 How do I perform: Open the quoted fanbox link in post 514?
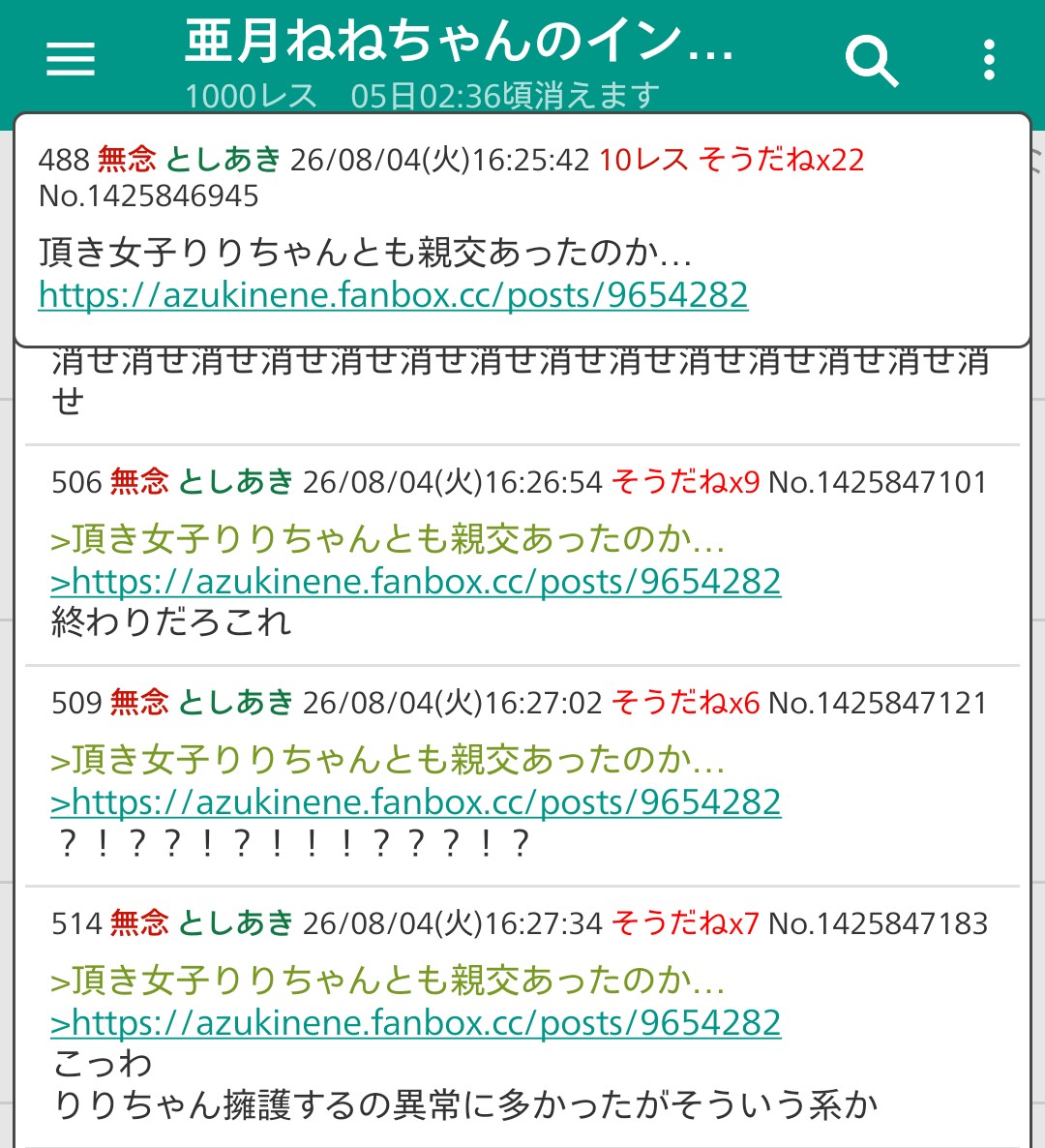pos(416,1023)
